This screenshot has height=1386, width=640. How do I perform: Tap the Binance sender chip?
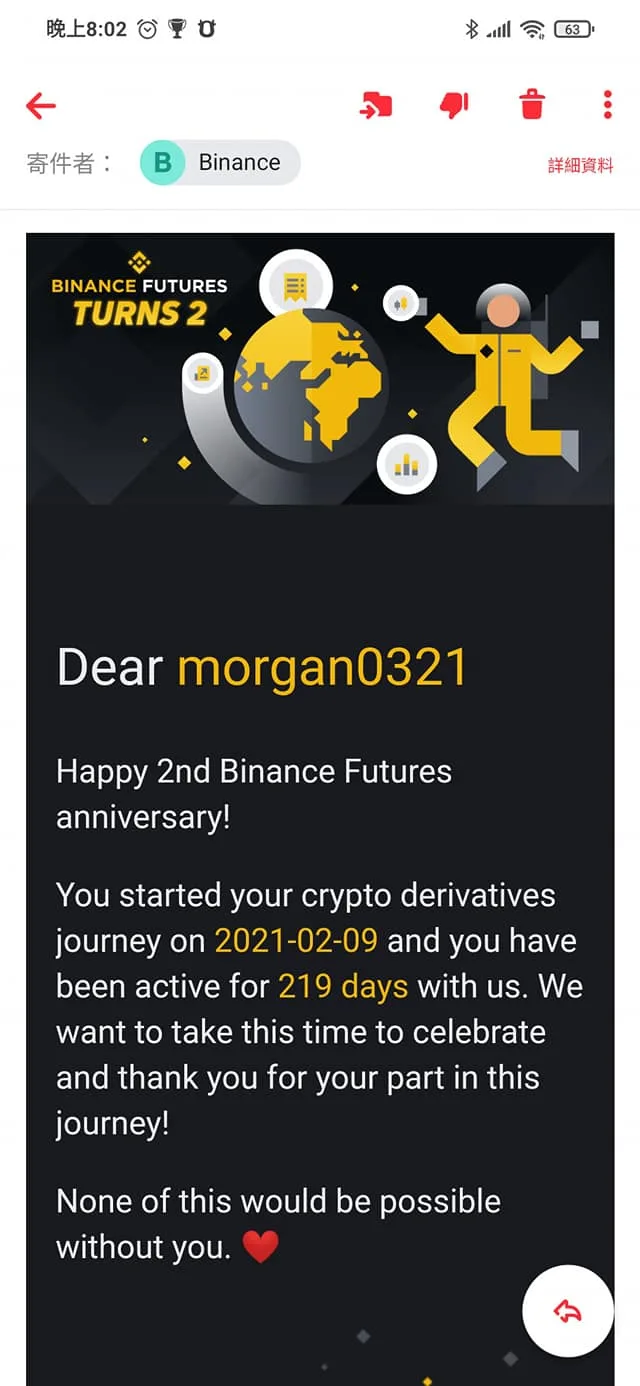tap(220, 162)
